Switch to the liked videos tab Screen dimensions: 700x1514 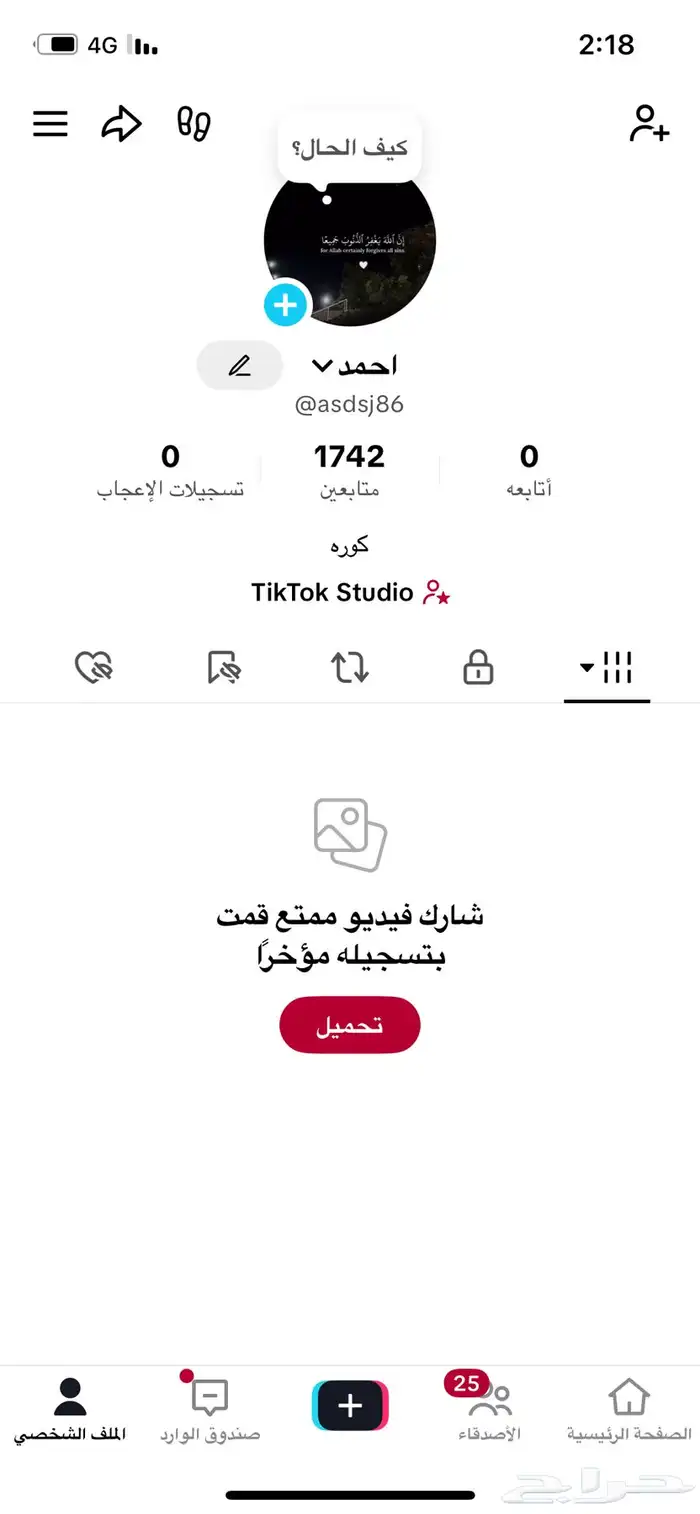[x=94, y=668]
